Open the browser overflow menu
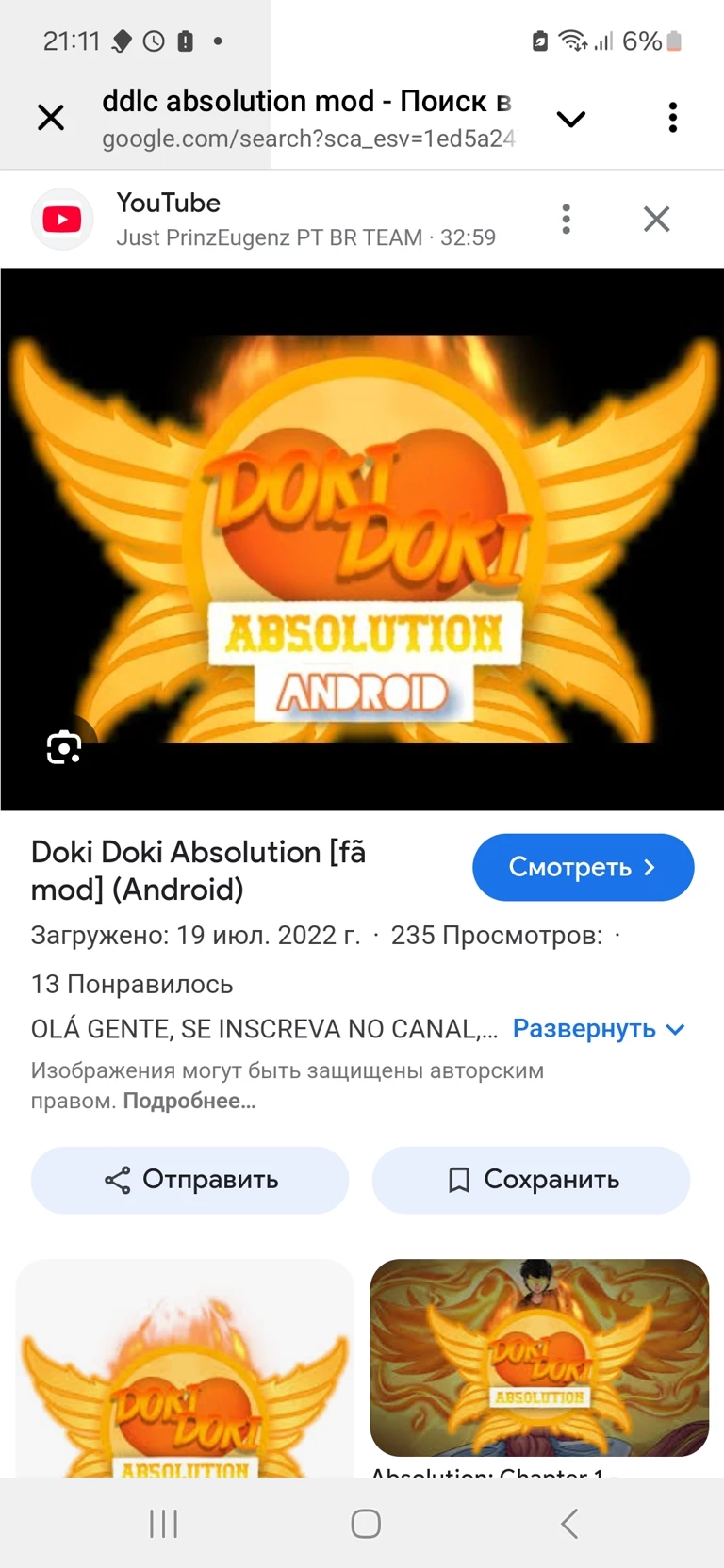This screenshot has height=1568, width=724. tap(672, 118)
